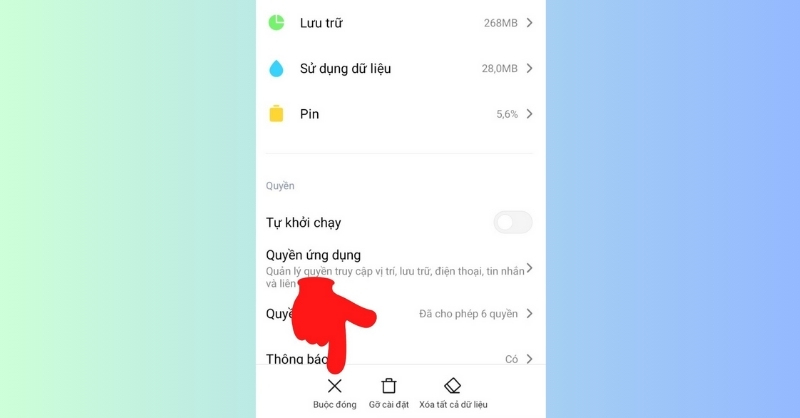Viewport: 800px width, 418px height.
Task: Open Quyền ứng dụng permissions
Action: click(400, 266)
